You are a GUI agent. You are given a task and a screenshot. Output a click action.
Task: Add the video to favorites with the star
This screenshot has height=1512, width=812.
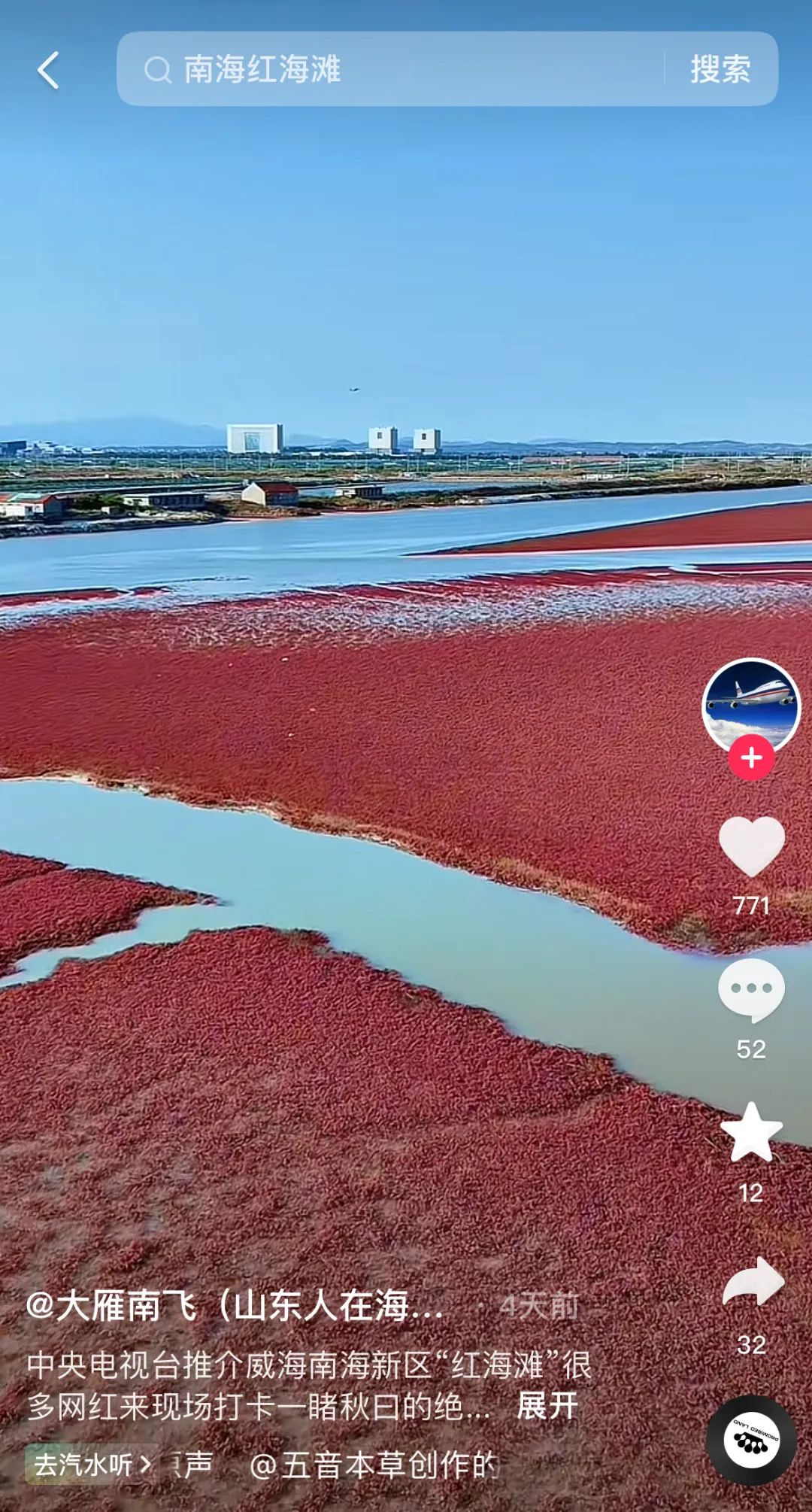click(x=751, y=1133)
